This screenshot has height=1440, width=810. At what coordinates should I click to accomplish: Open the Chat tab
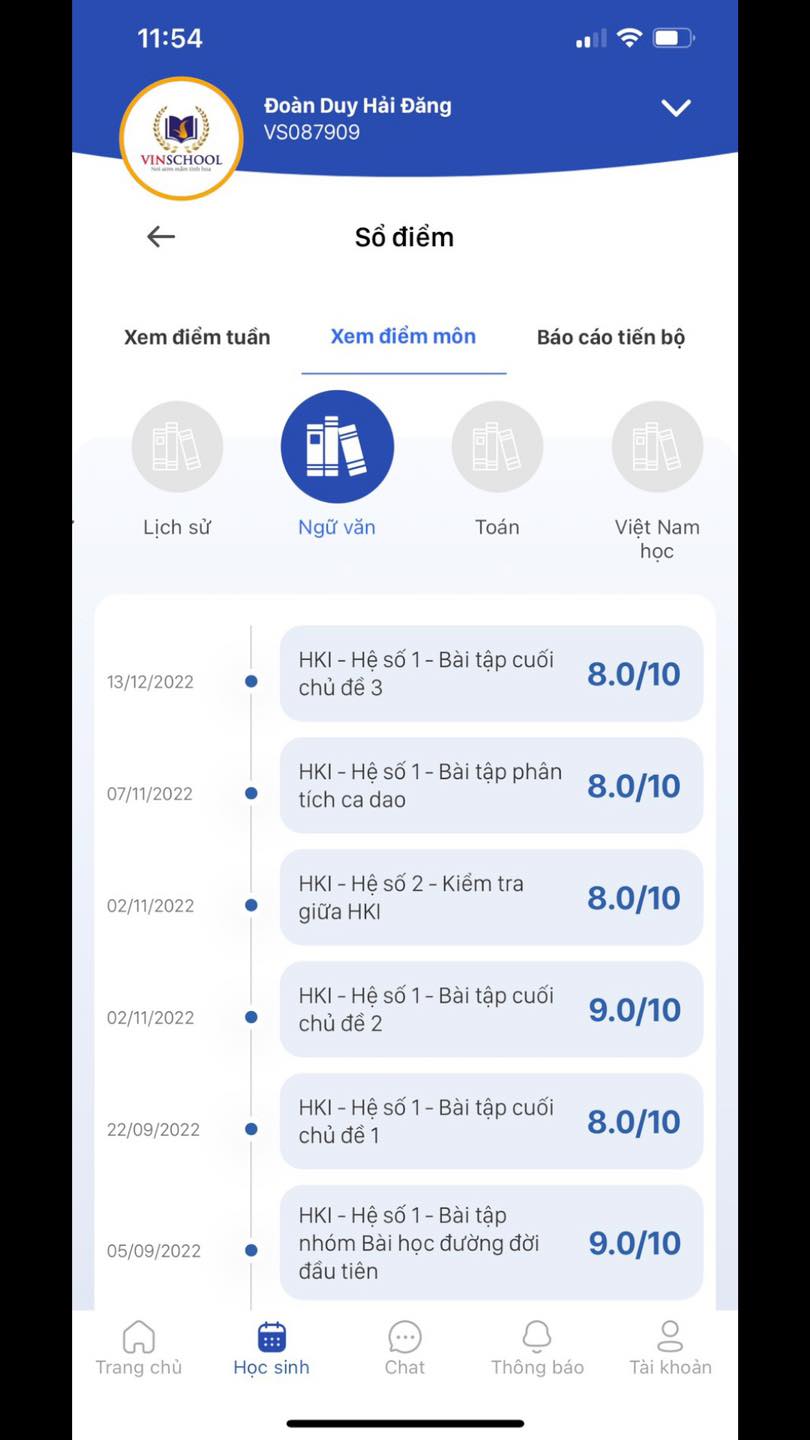coord(405,1348)
